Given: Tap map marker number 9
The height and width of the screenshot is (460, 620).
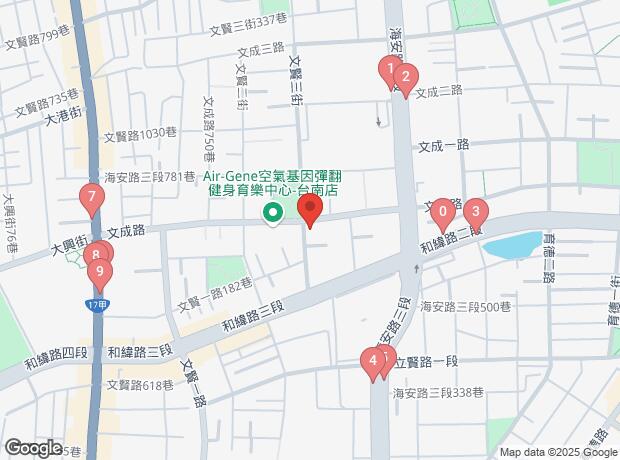Looking at the screenshot, I should [x=100, y=269].
